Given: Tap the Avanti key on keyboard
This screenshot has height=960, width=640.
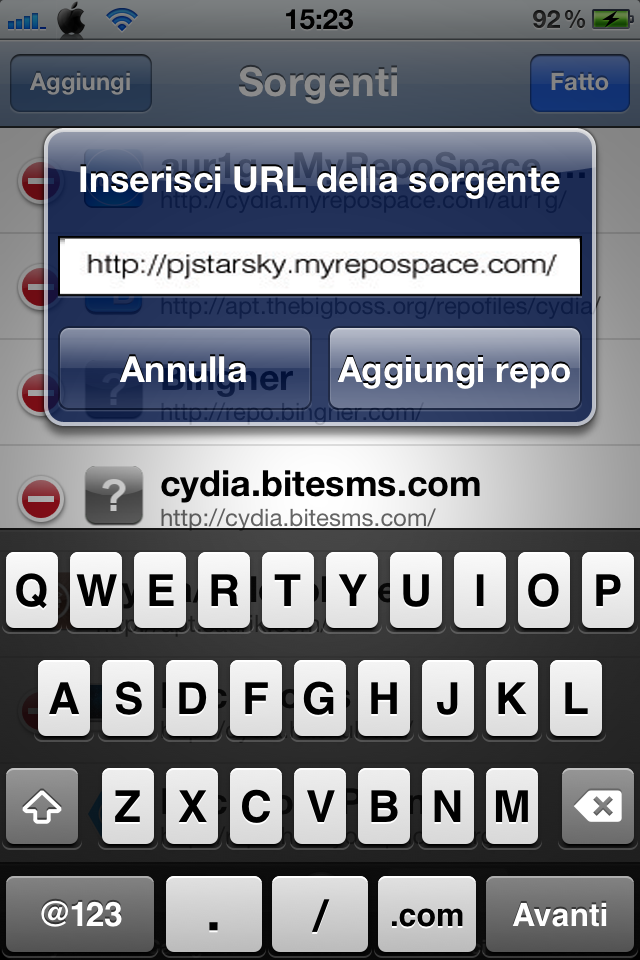Looking at the screenshot, I should [x=560, y=913].
